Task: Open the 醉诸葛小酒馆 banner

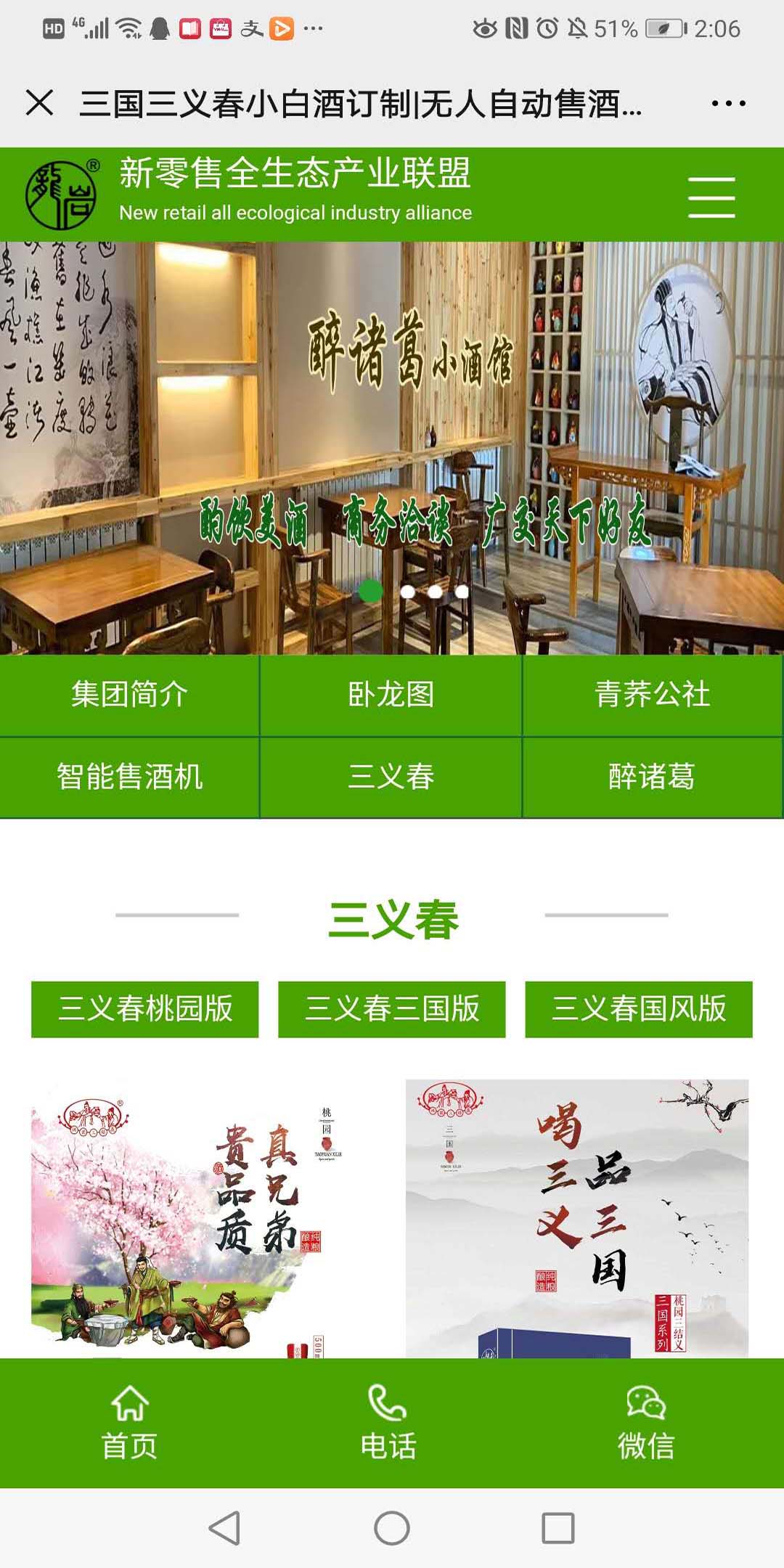Action: (392, 436)
